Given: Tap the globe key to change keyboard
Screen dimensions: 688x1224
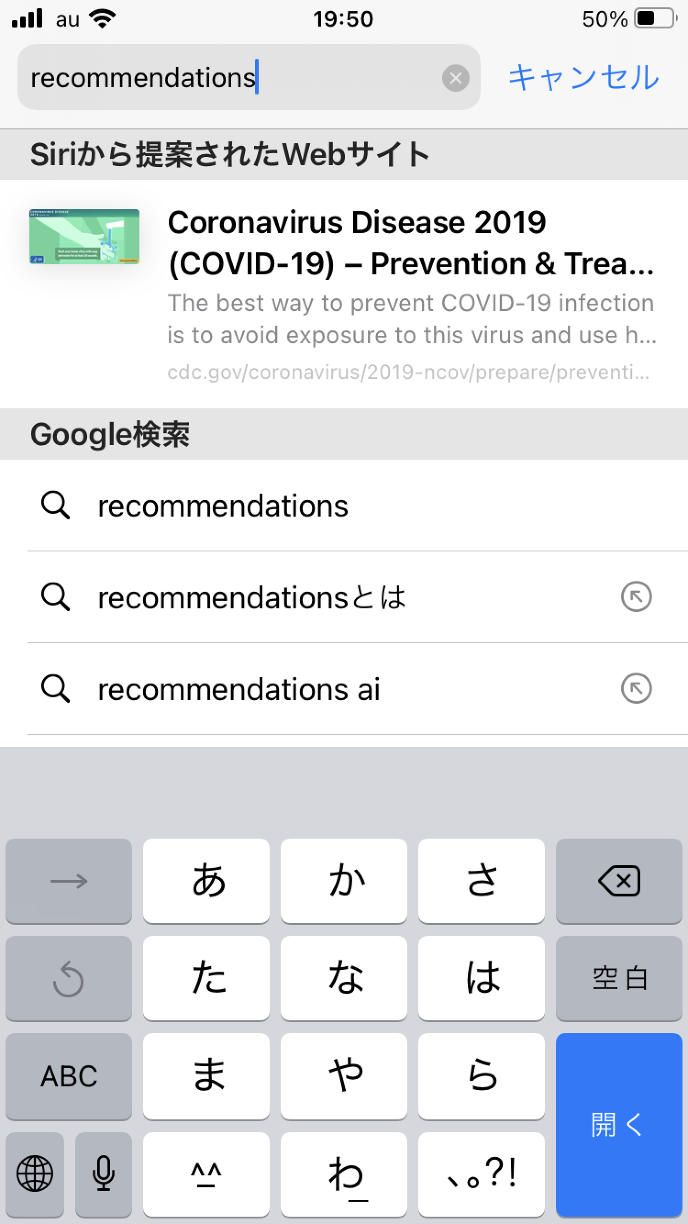Looking at the screenshot, I should click(x=35, y=1173).
